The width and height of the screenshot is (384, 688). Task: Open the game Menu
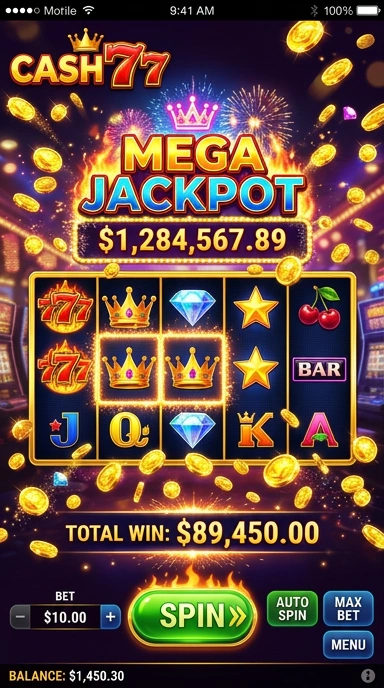[x=348, y=645]
